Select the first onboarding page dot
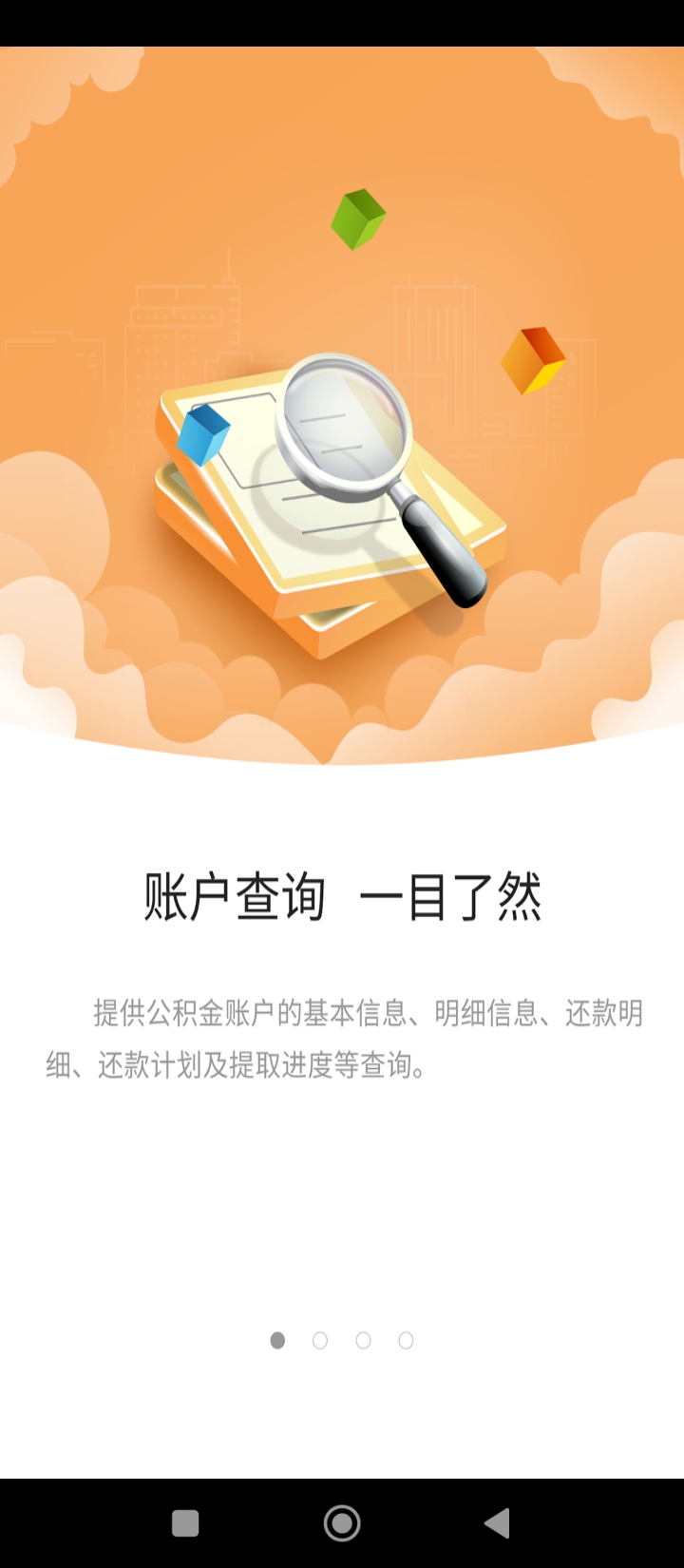Image resolution: width=684 pixels, height=1568 pixels. (x=277, y=1340)
